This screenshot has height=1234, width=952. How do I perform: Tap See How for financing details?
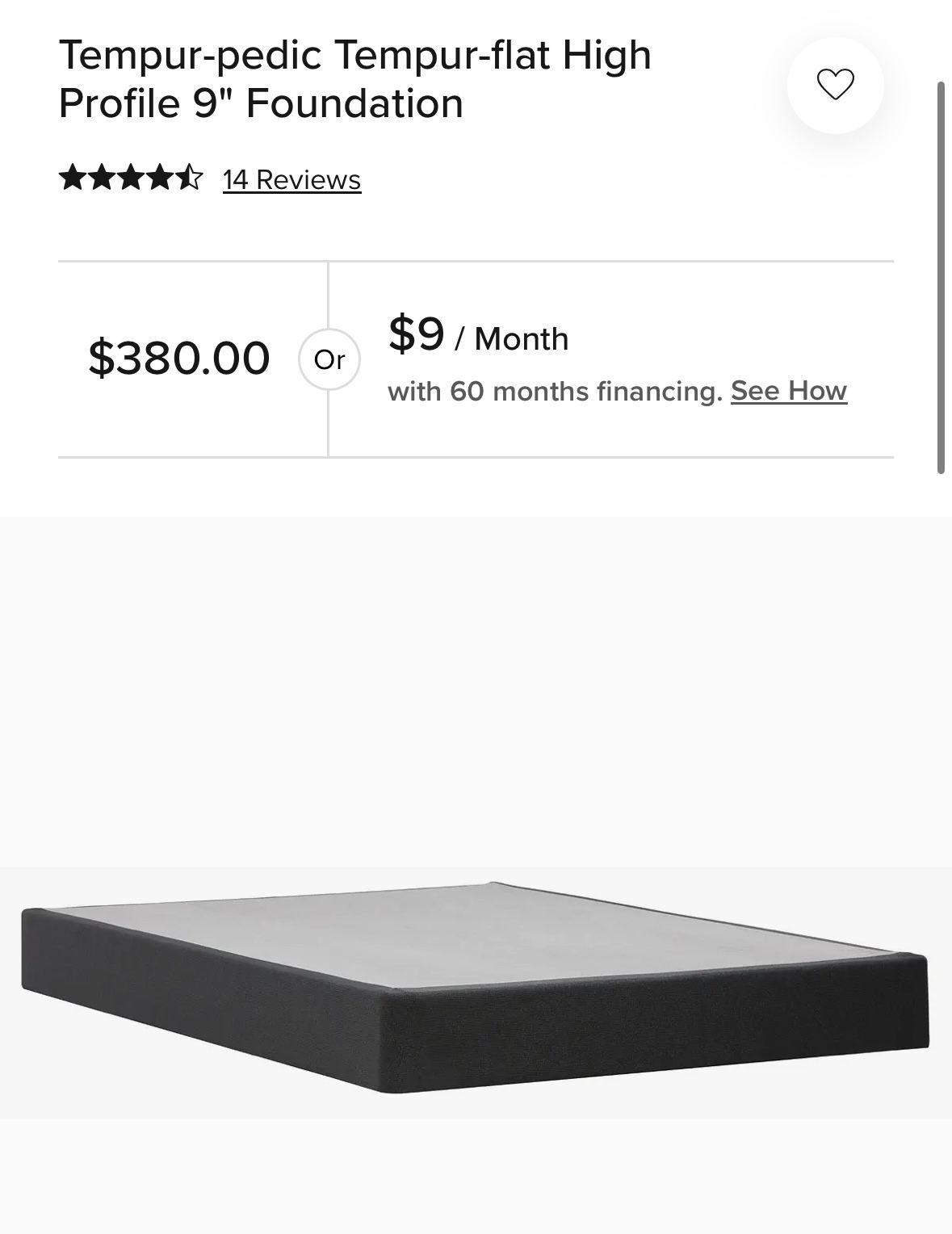(x=788, y=391)
